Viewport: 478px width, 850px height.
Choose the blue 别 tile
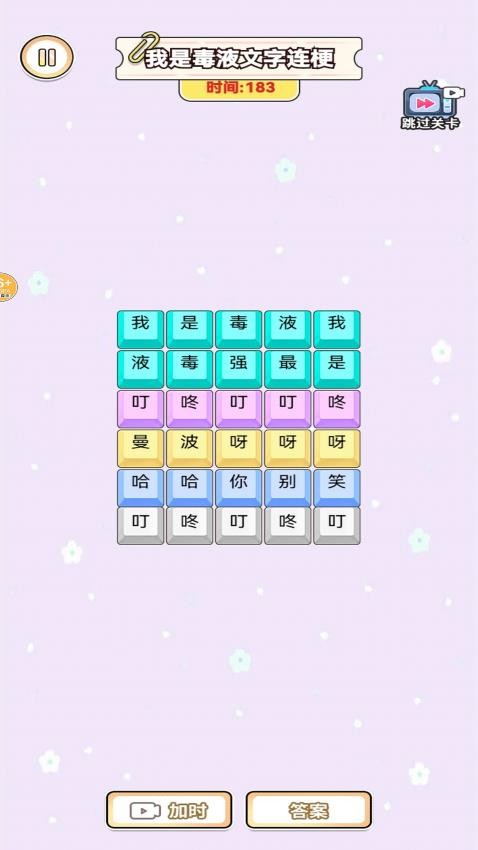click(288, 487)
